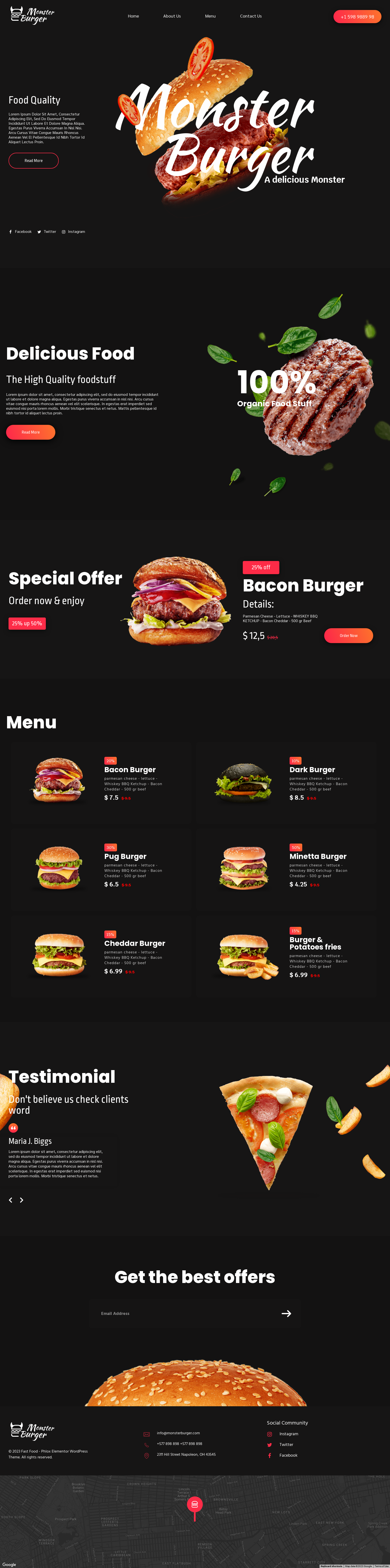
Task: Open the About Us page
Action: 172,16
